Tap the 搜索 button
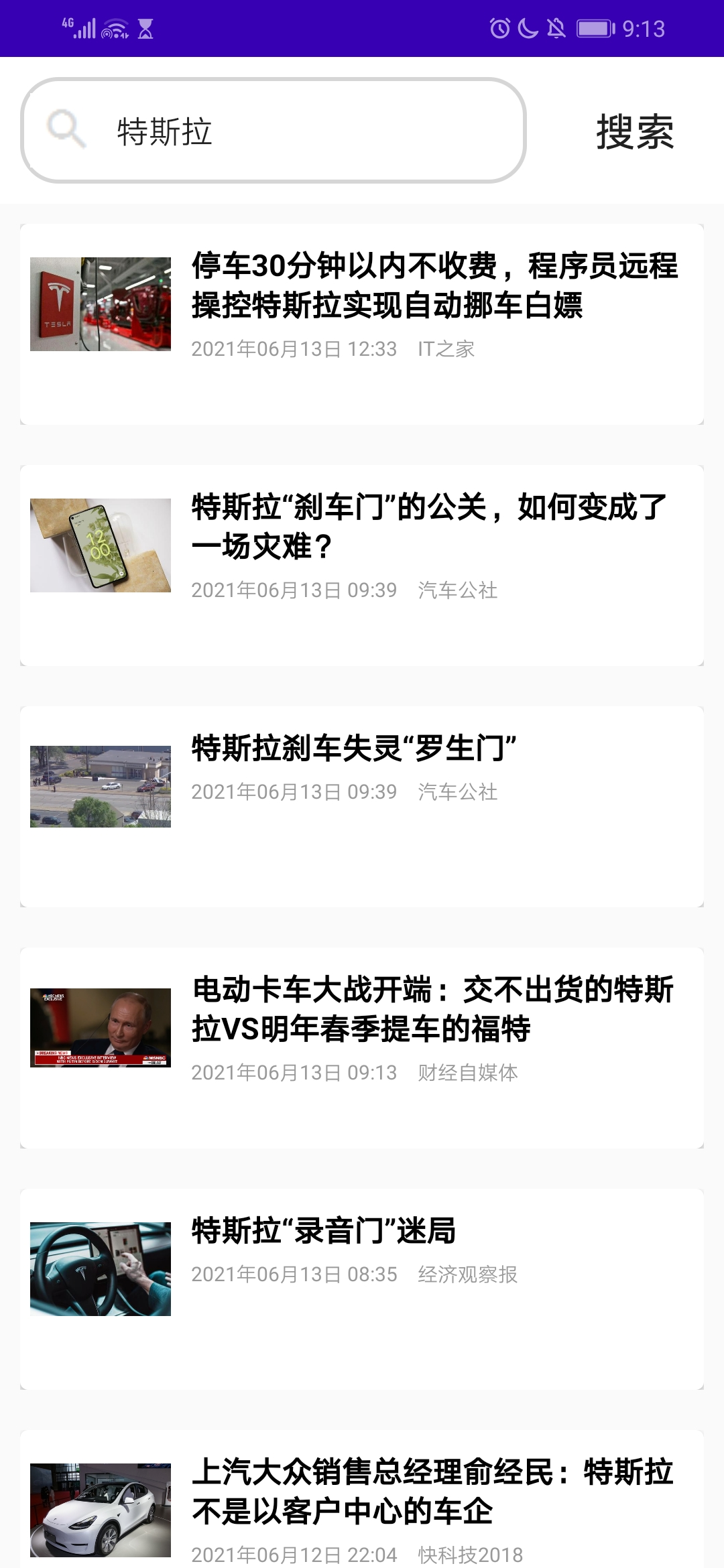This screenshot has width=724, height=1568. [634, 132]
